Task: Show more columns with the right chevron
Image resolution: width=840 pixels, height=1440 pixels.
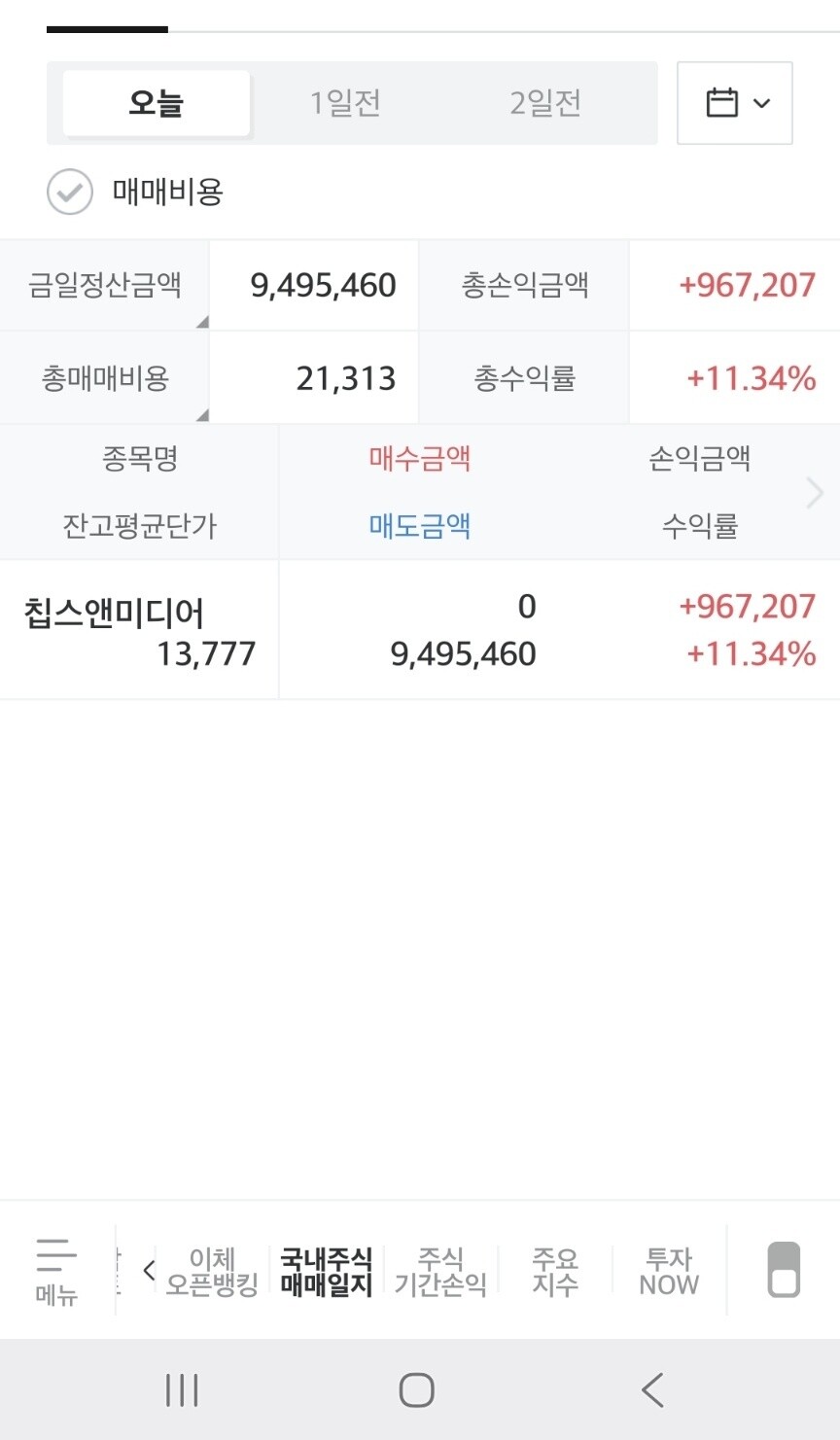Action: click(815, 493)
